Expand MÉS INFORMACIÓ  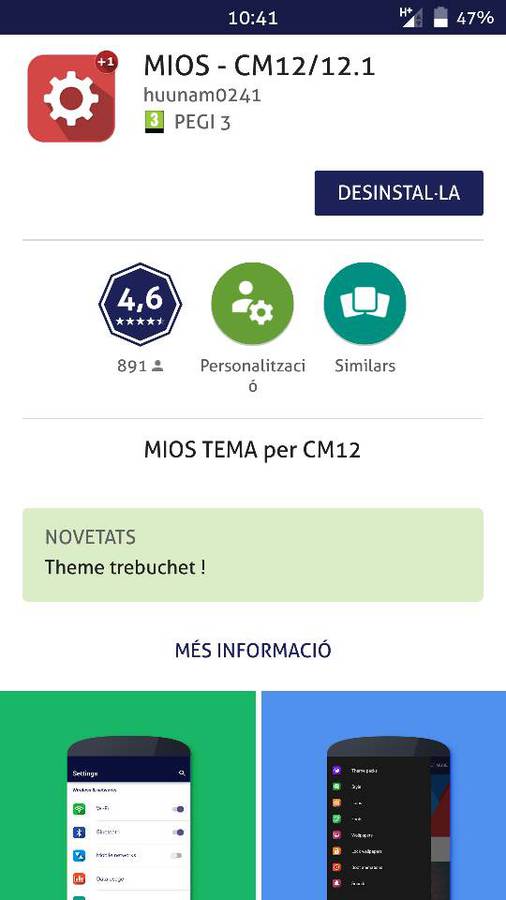coord(253,650)
